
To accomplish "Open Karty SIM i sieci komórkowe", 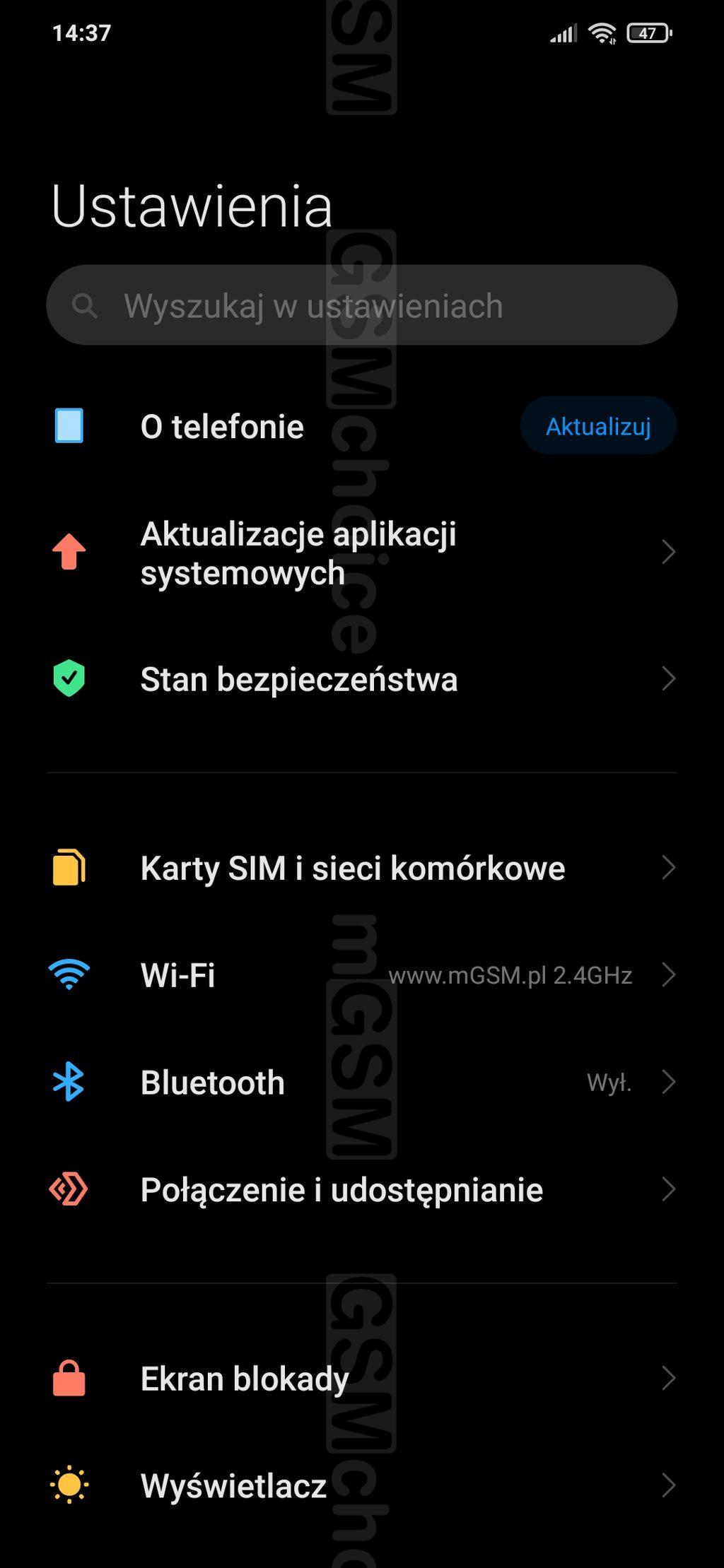I will point(352,868).
